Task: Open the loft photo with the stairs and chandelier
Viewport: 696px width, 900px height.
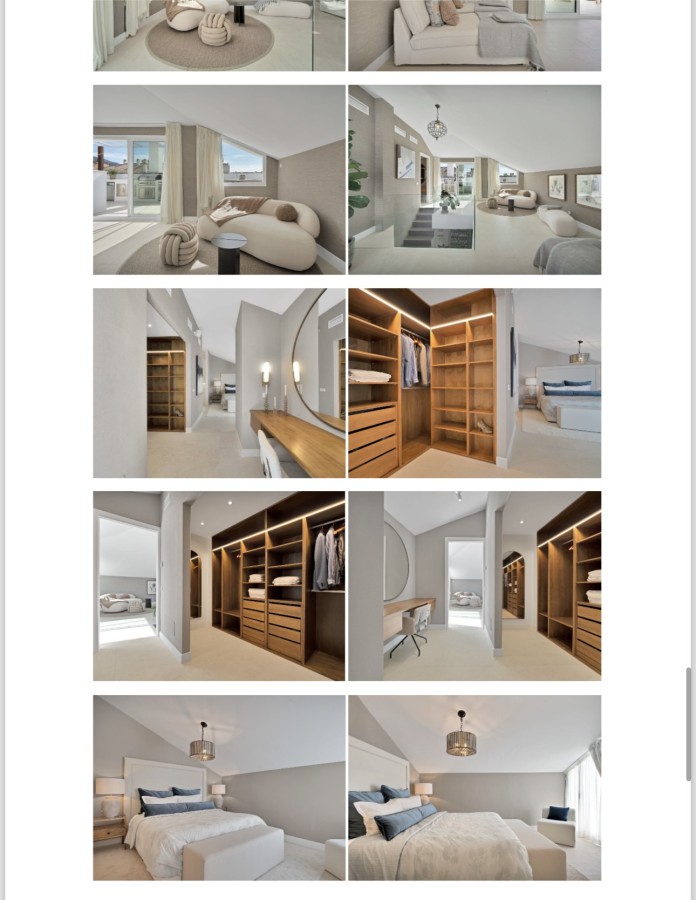Action: point(475,180)
